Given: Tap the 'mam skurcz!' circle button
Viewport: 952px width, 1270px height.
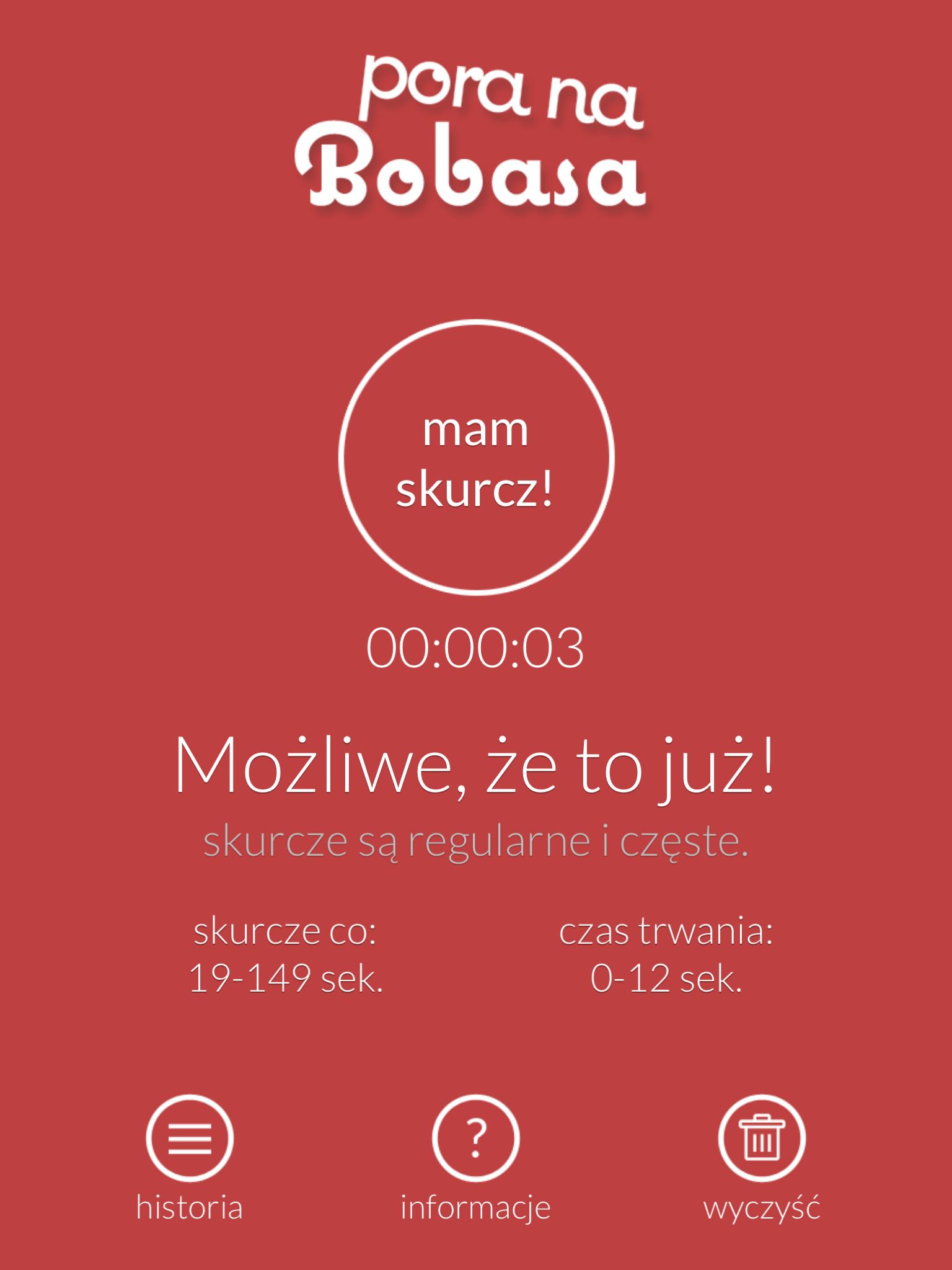Looking at the screenshot, I should pyautogui.click(x=476, y=458).
